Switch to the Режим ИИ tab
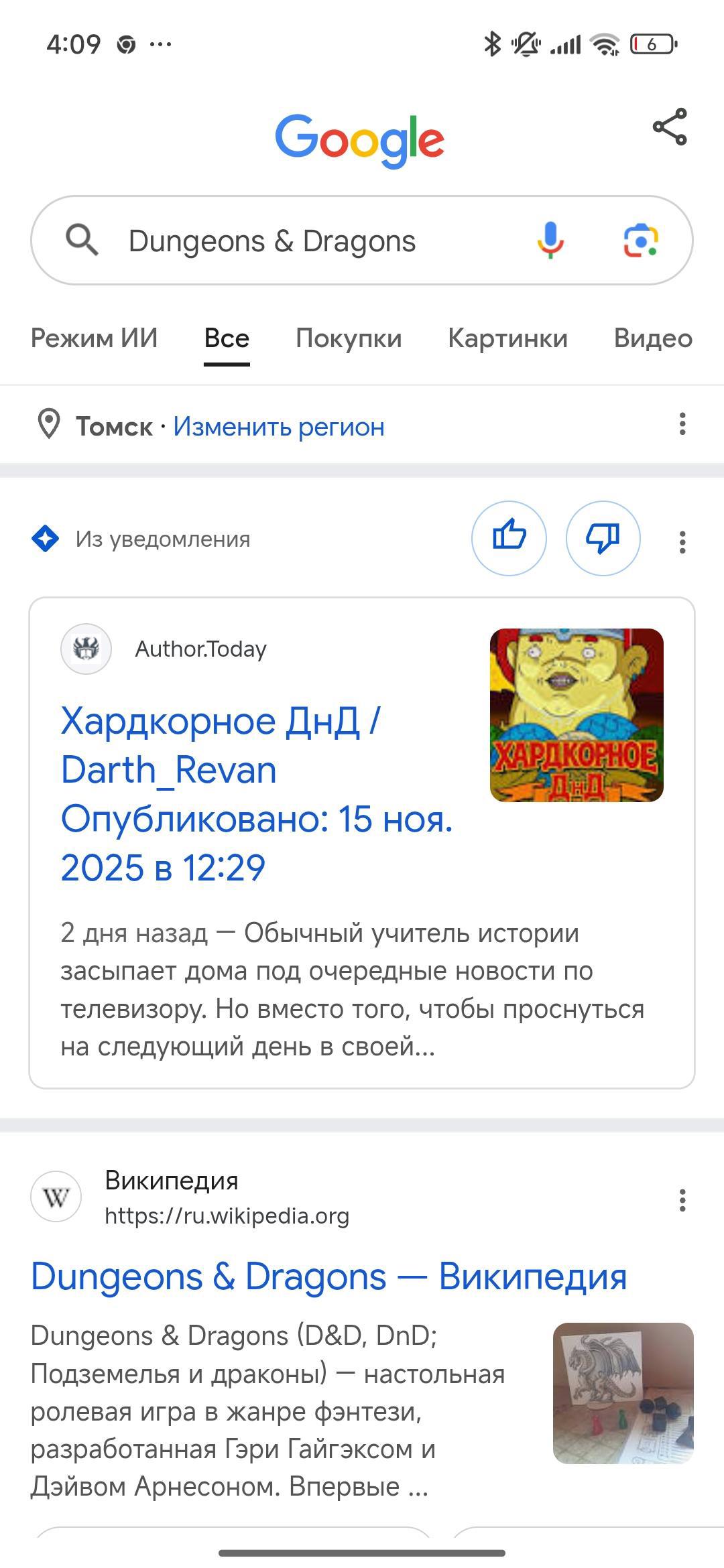This screenshot has height=1568, width=724. (x=95, y=338)
